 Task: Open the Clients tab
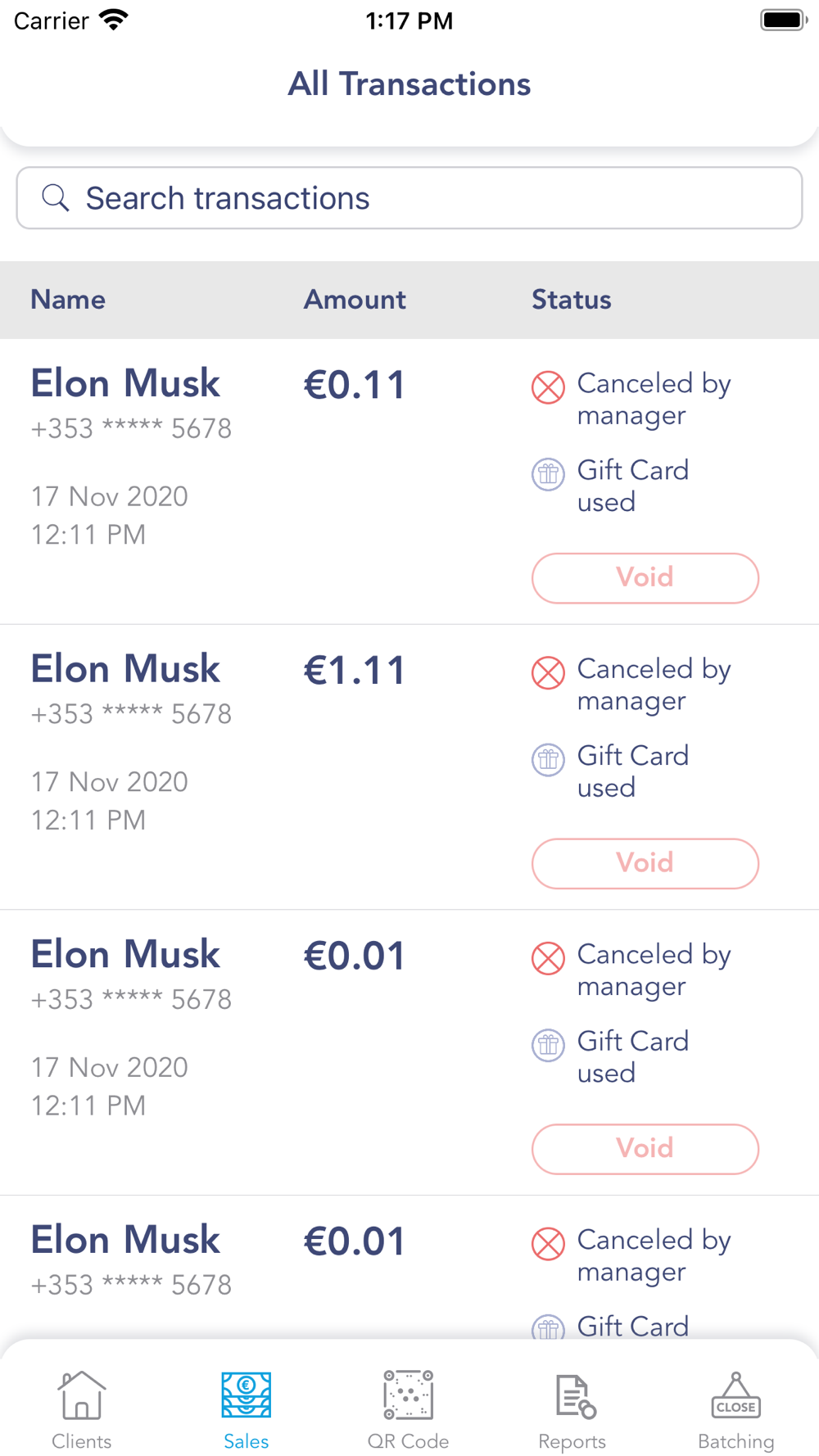point(81,1410)
